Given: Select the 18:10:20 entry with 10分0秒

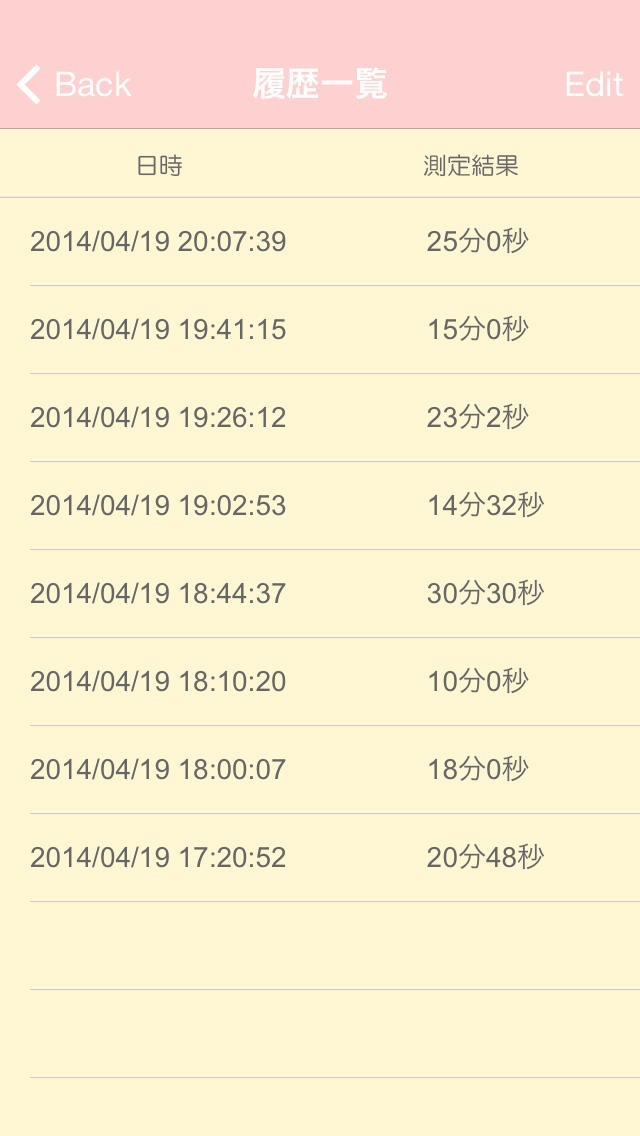Looking at the screenshot, I should click(x=320, y=682).
